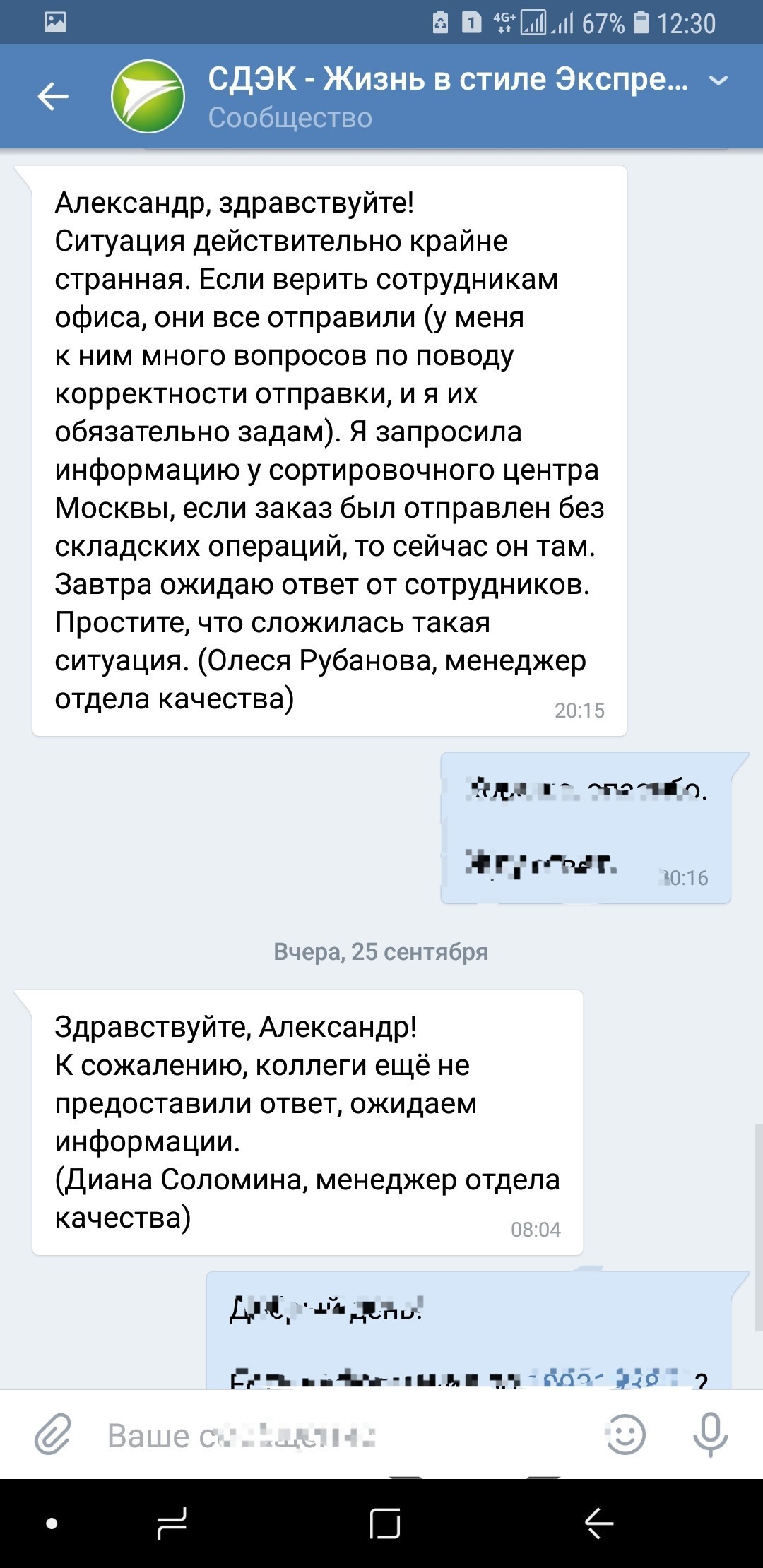Viewport: 763px width, 1568px height.
Task: Open recent apps from navigation bar
Action: point(172,1524)
